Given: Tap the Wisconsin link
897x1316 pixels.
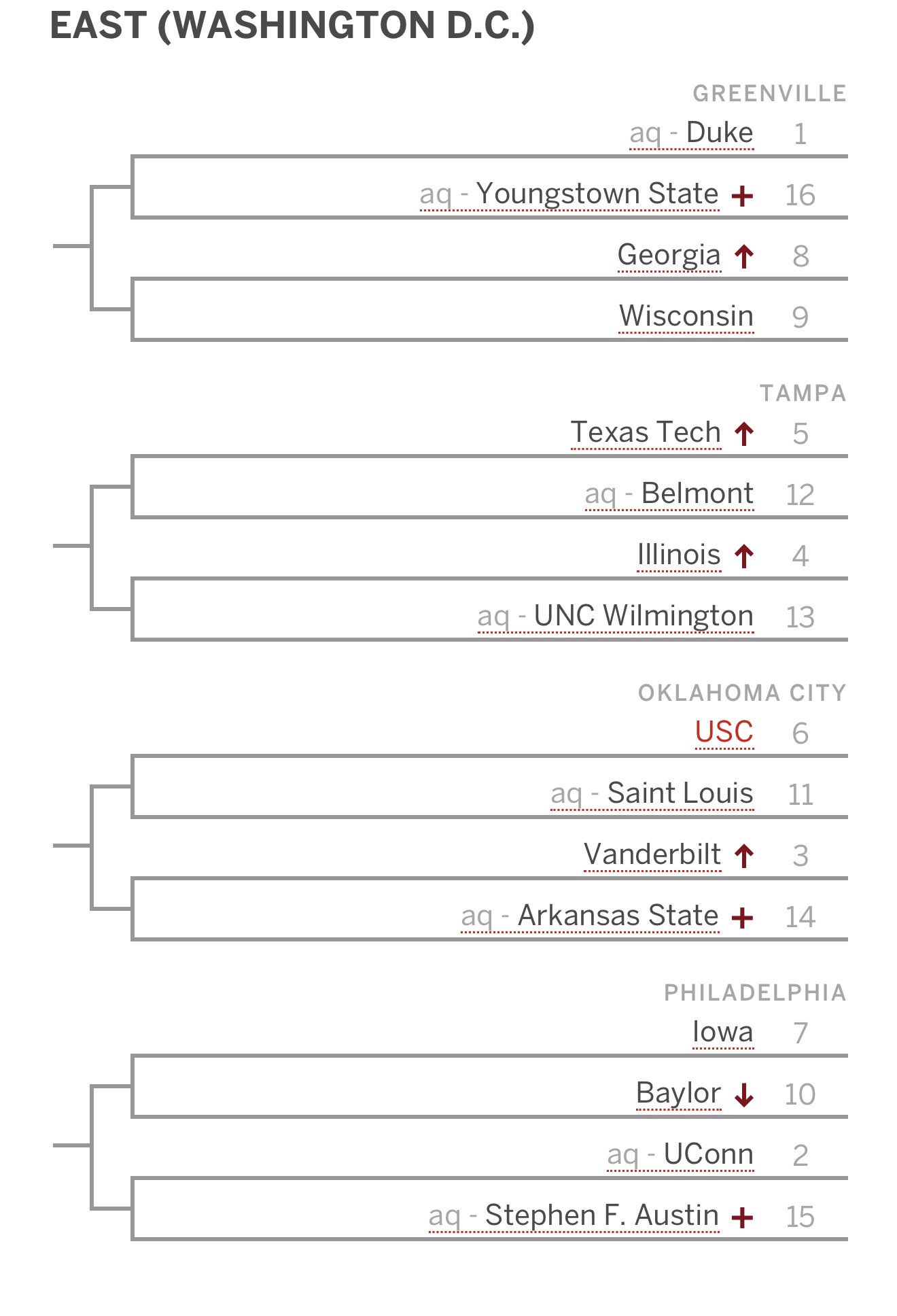Looking at the screenshot, I should point(686,317).
